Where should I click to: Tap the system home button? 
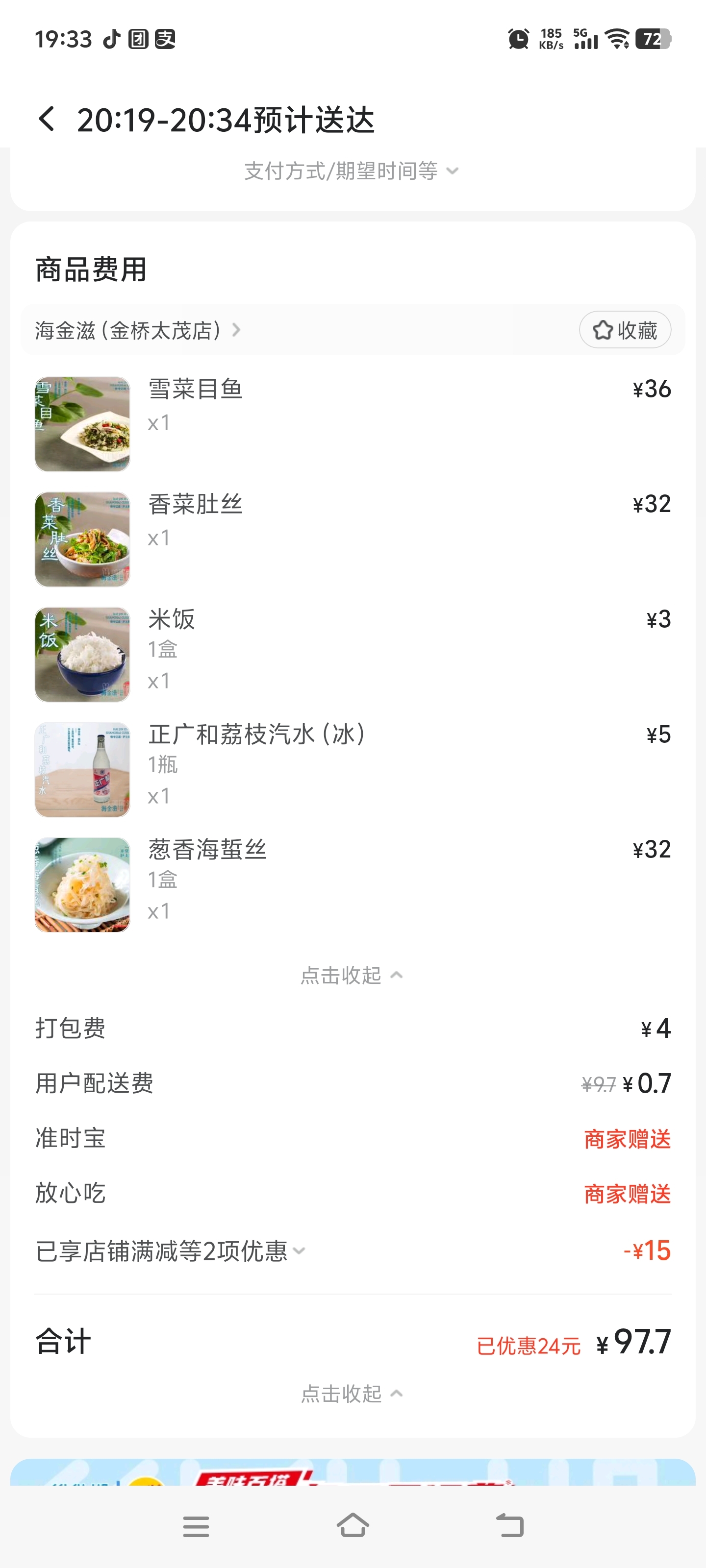(x=353, y=1525)
